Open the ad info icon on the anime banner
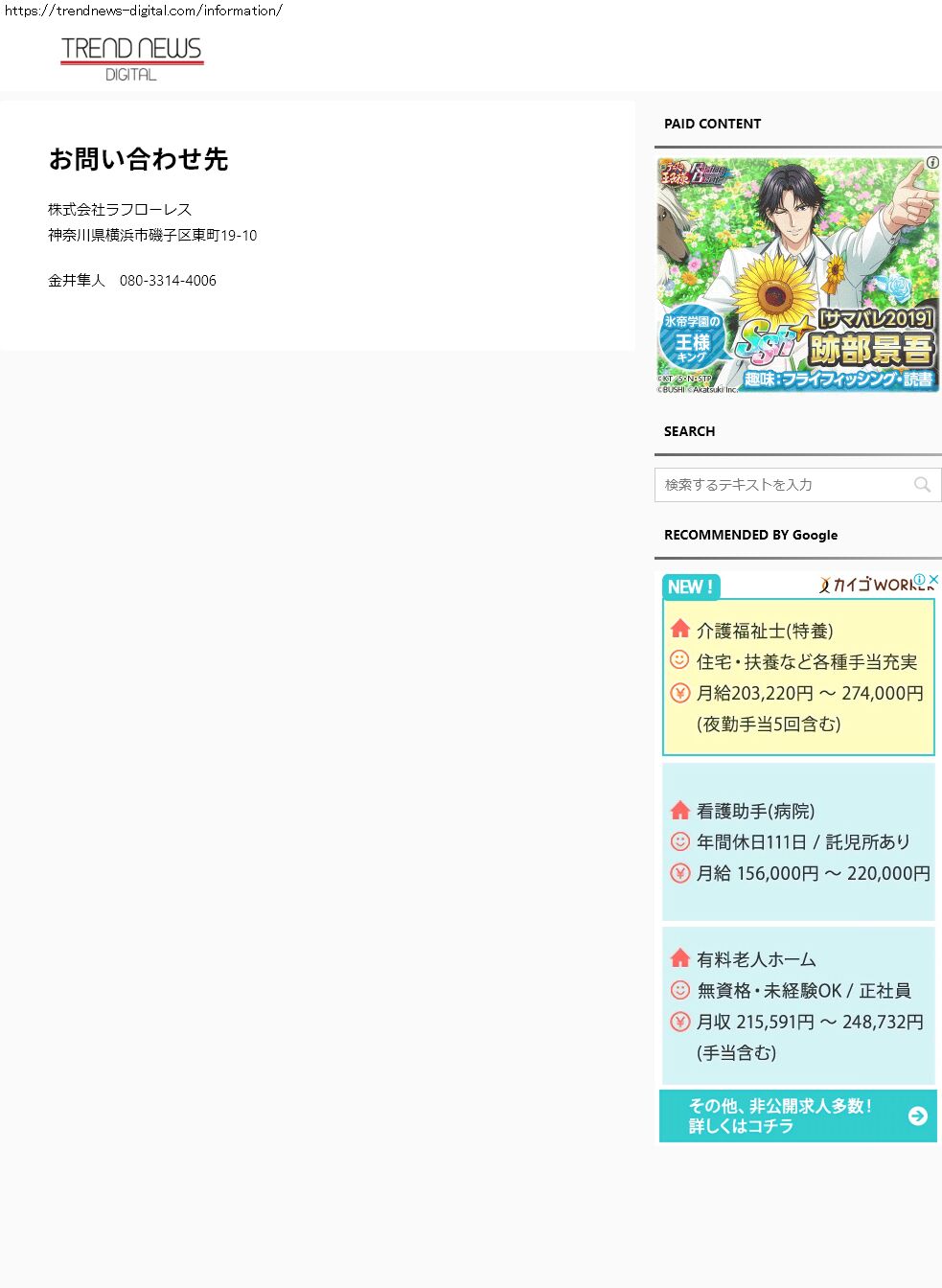 pyautogui.click(x=932, y=163)
